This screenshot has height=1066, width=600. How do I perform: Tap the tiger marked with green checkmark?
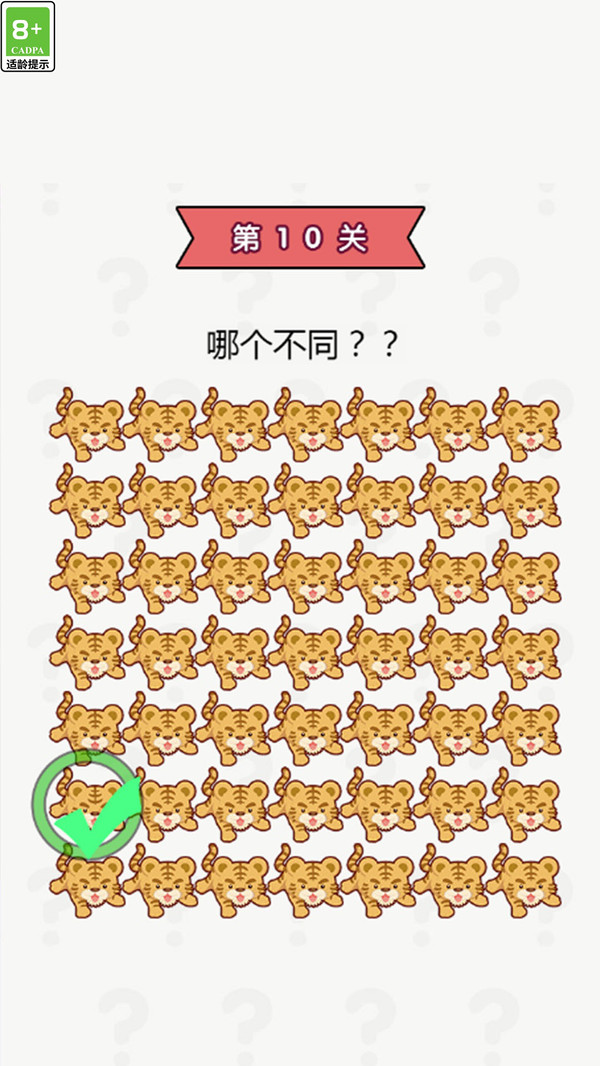(86, 803)
